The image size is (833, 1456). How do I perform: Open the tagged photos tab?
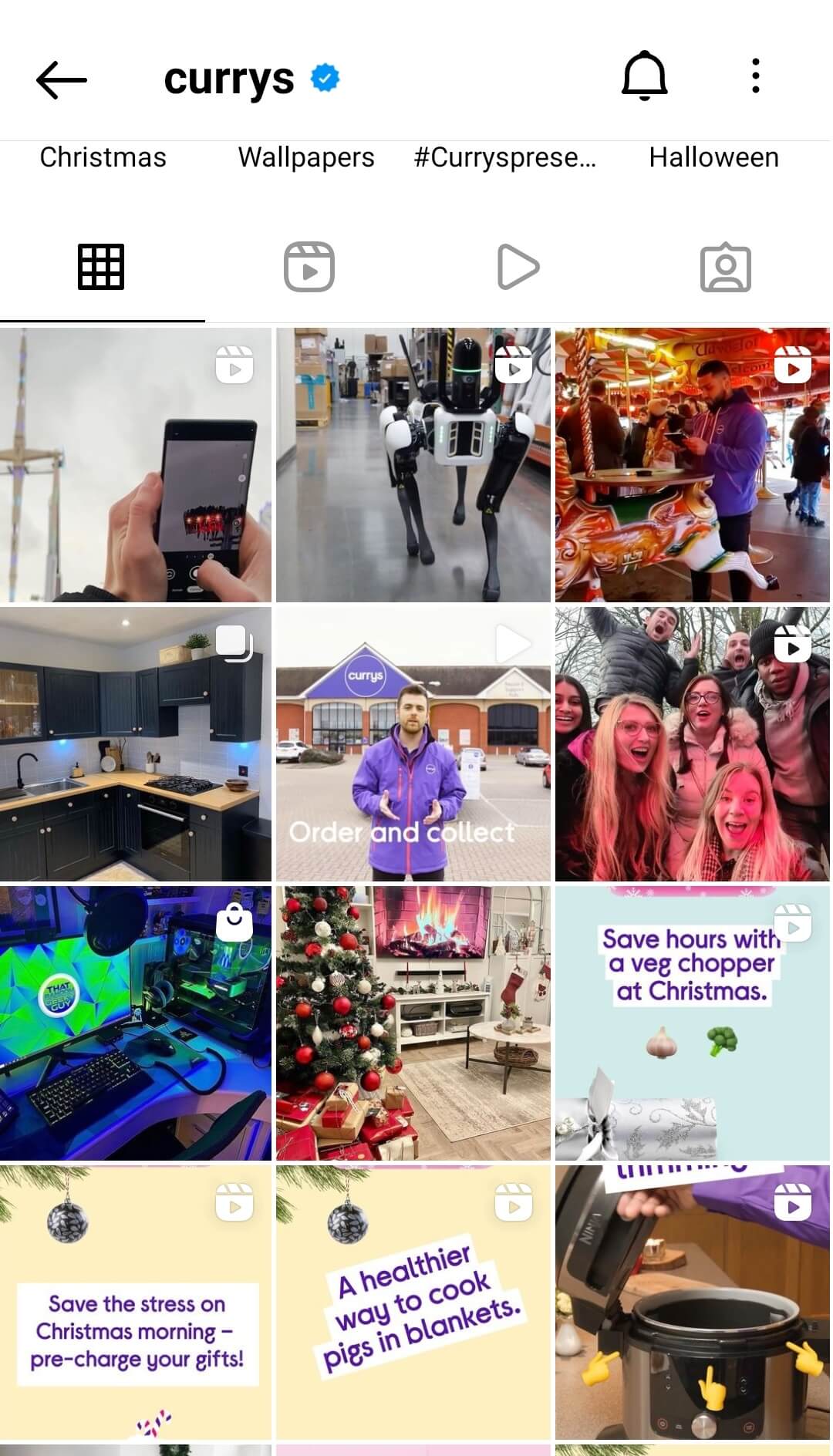[x=726, y=267]
